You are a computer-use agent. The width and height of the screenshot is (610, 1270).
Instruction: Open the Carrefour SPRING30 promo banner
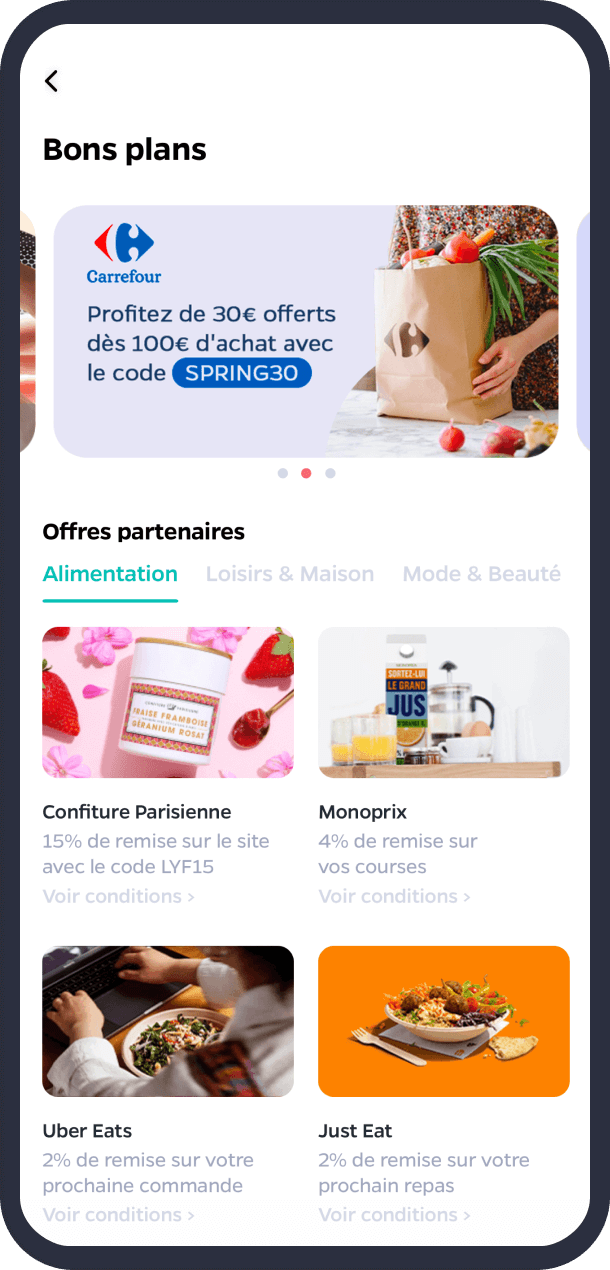point(305,331)
